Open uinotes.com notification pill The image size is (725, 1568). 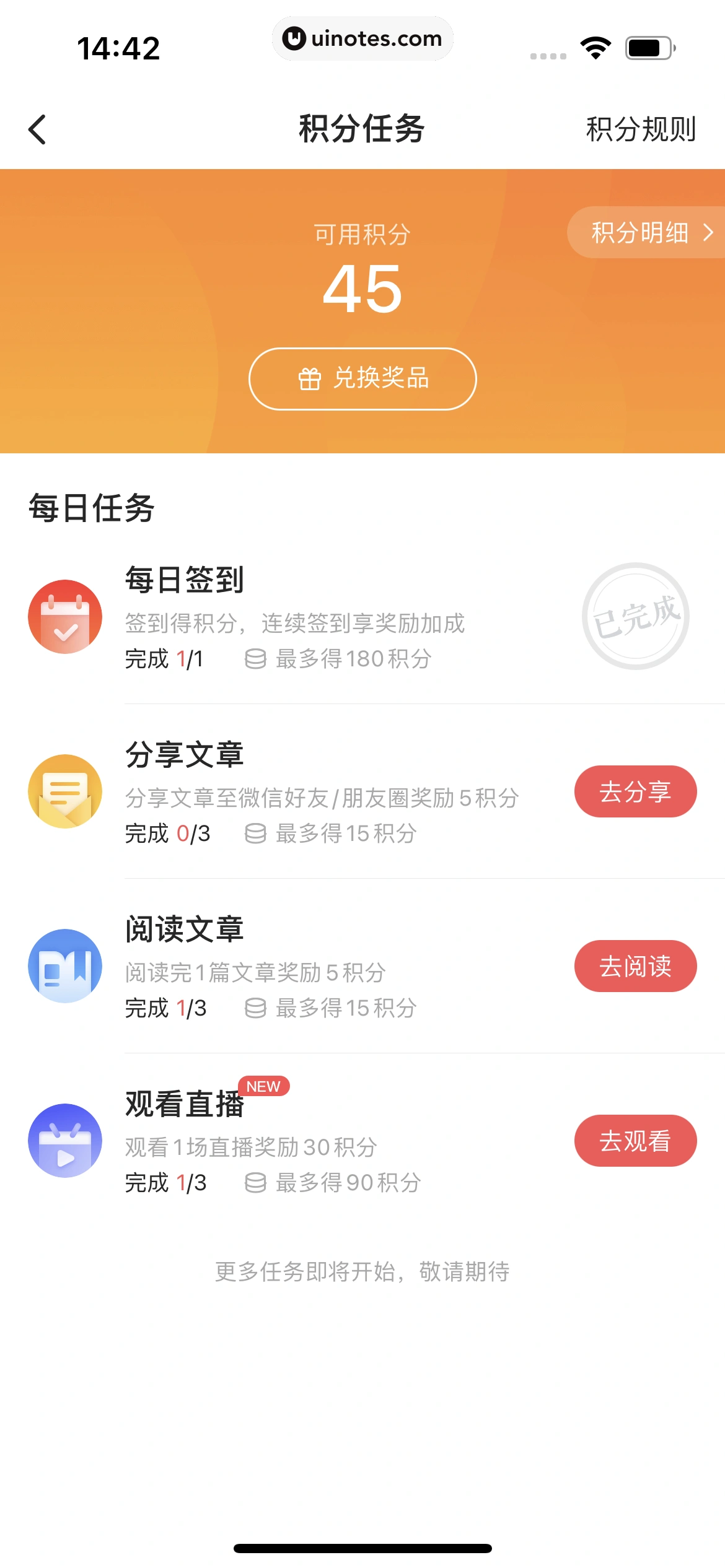(362, 38)
